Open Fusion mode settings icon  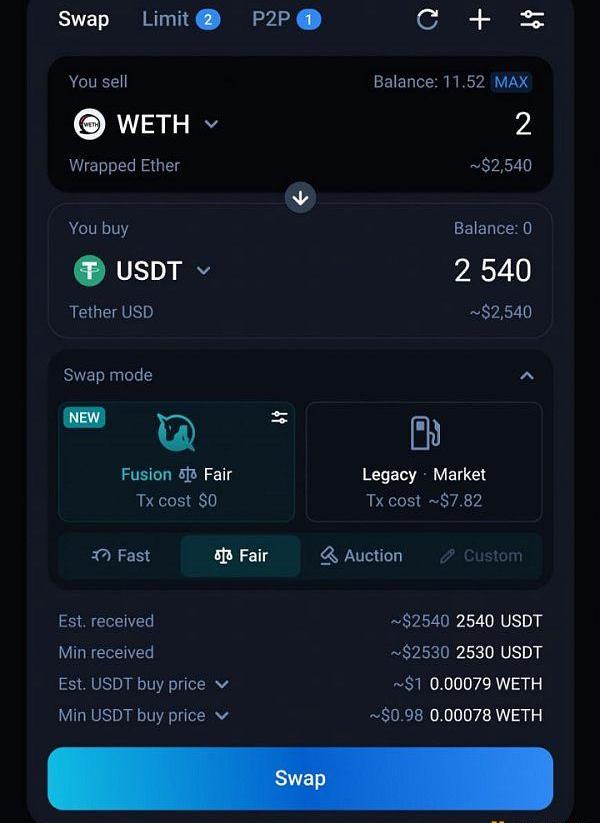click(x=279, y=418)
